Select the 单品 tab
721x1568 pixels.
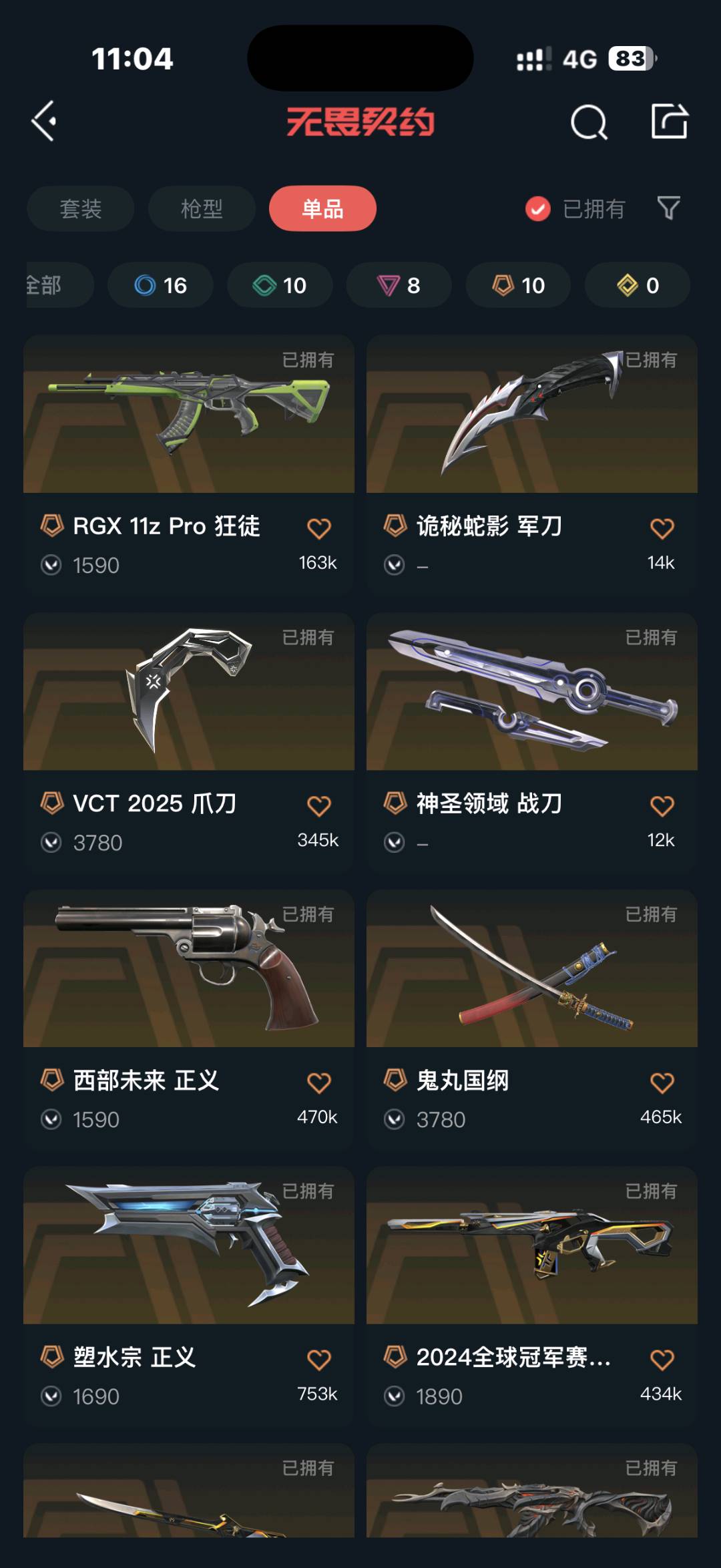pos(322,208)
